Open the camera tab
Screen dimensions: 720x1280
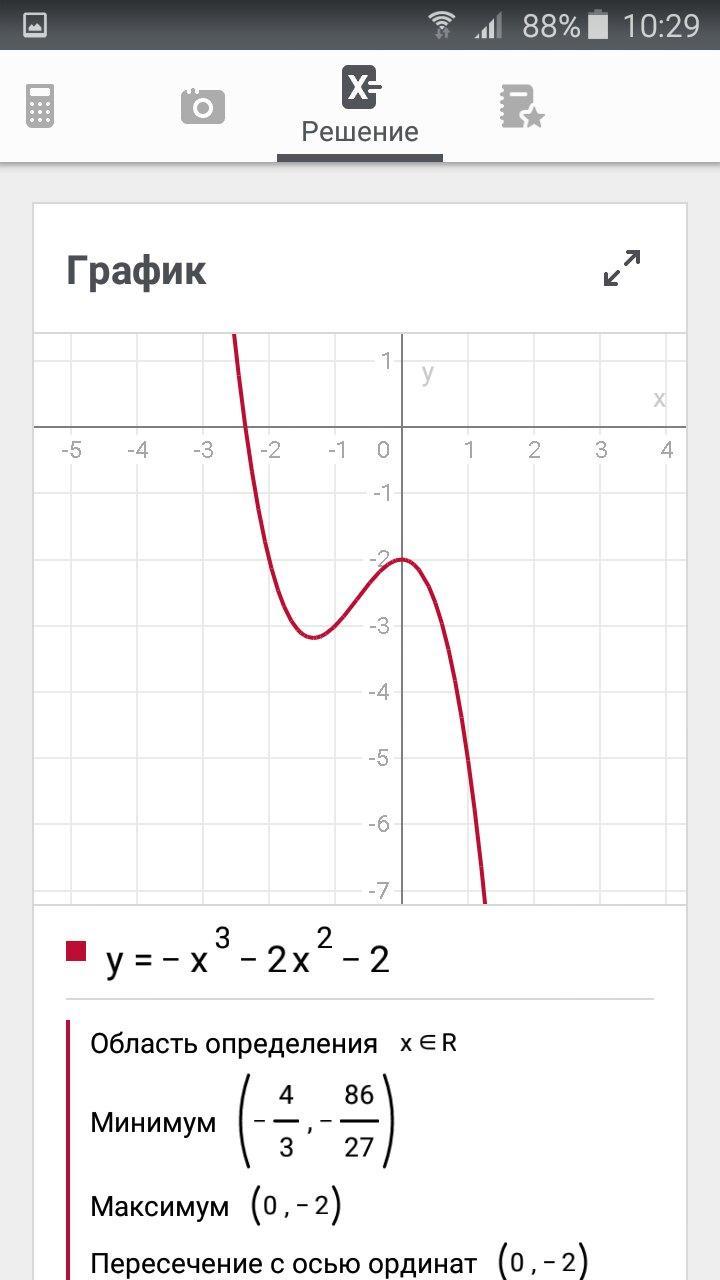[x=203, y=106]
